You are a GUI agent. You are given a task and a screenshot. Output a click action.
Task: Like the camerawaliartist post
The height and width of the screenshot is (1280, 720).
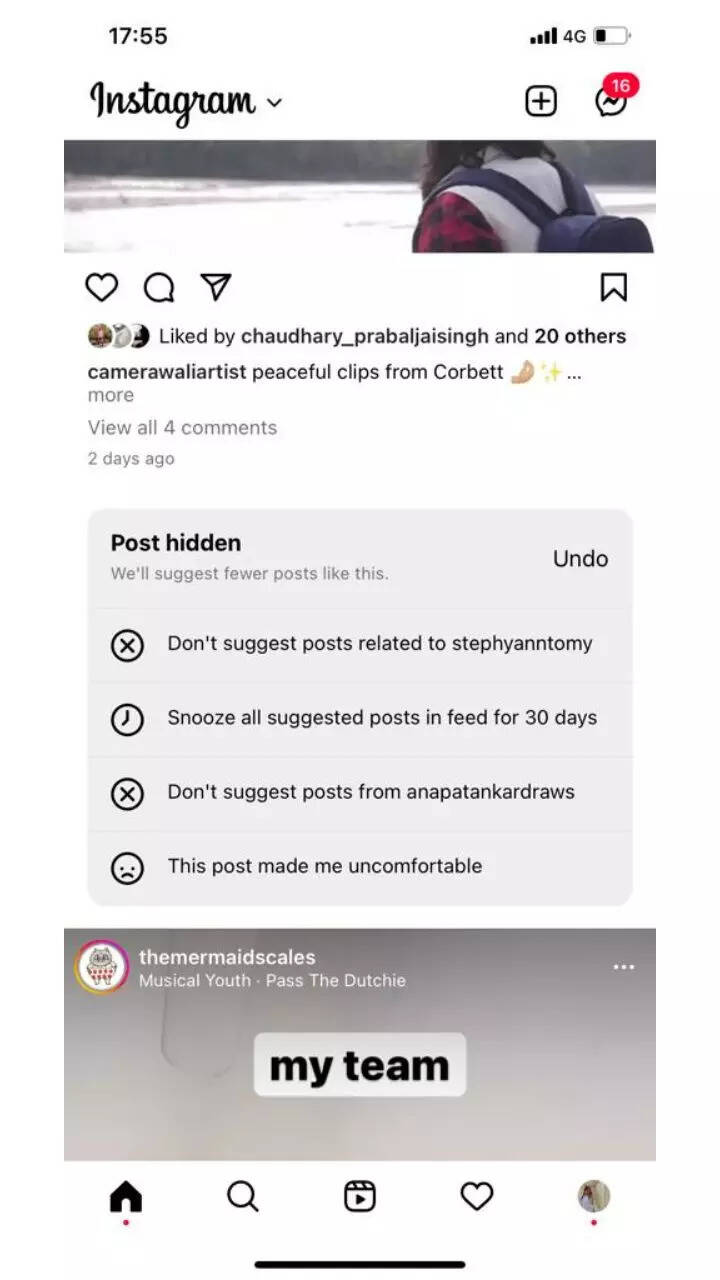pos(101,288)
